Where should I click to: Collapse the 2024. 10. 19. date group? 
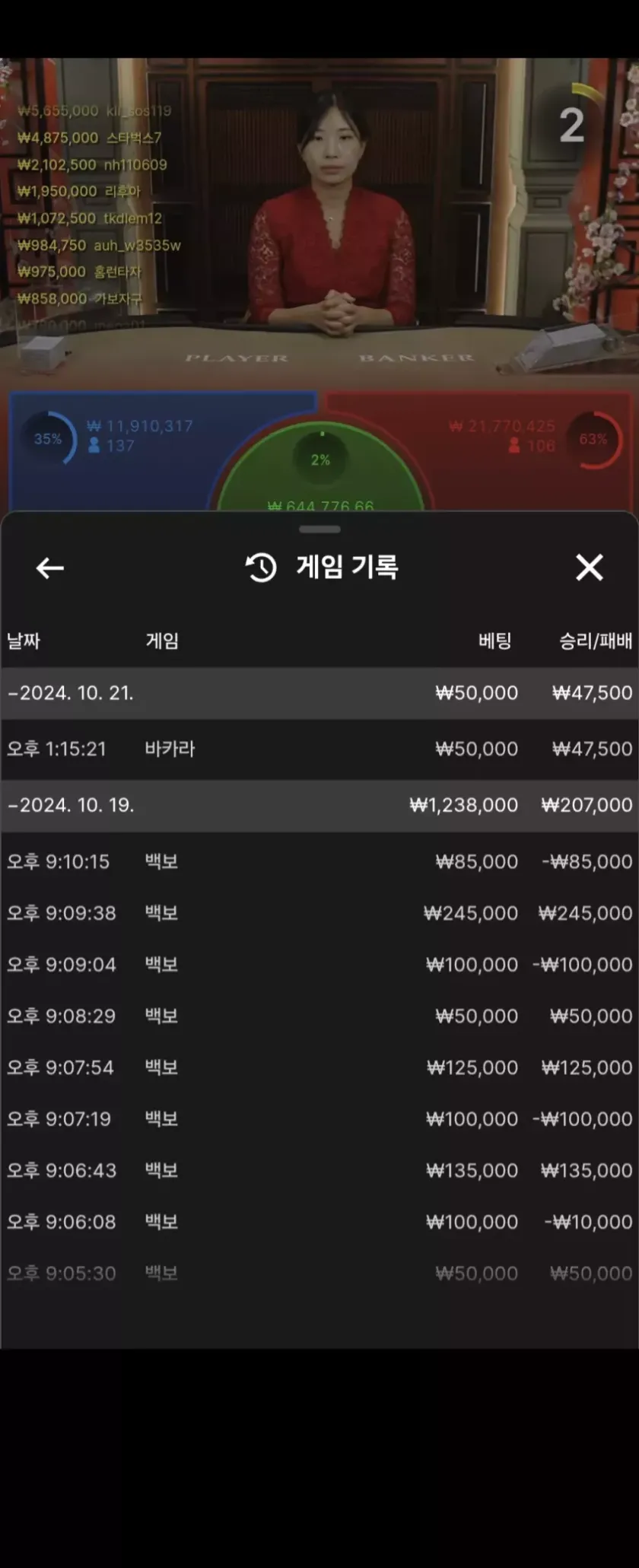[71, 805]
